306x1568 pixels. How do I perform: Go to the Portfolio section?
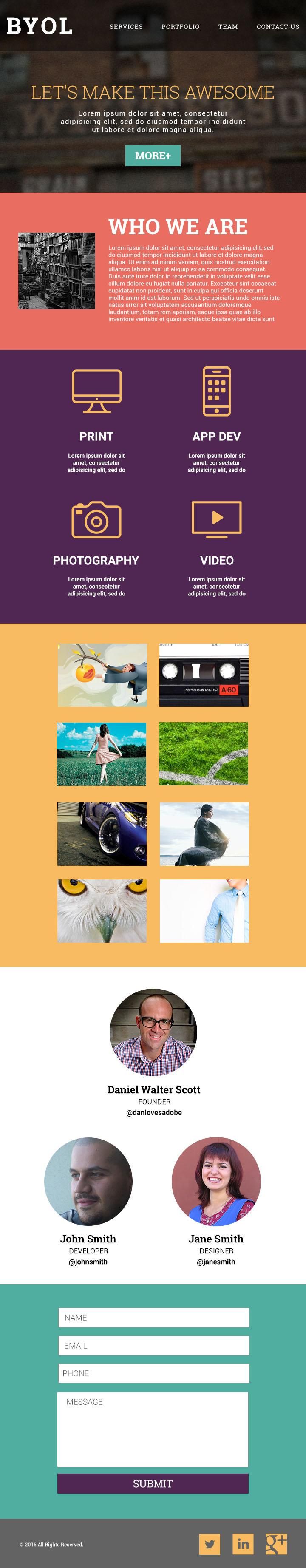pyautogui.click(x=180, y=27)
